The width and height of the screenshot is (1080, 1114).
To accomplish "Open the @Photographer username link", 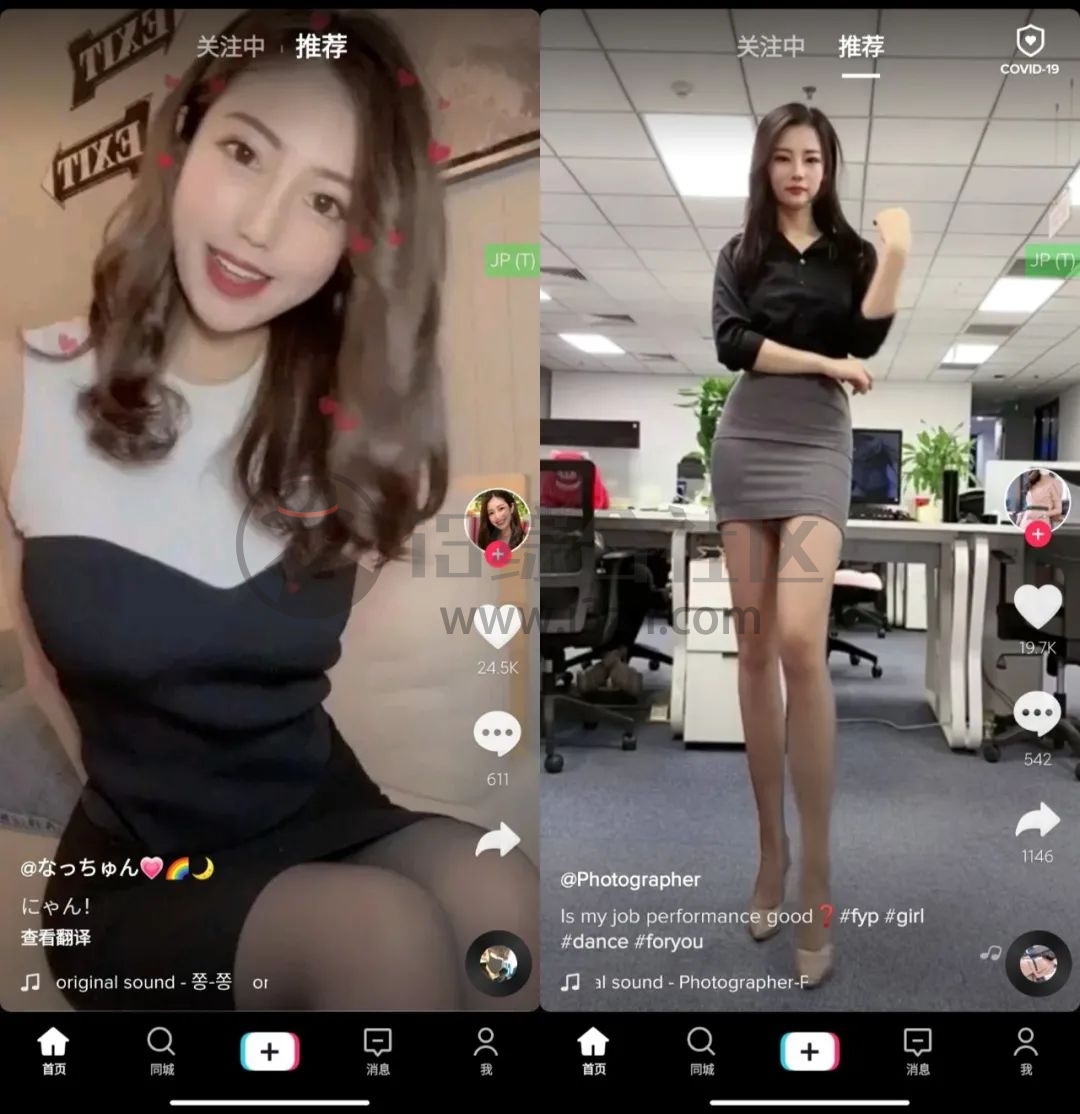I will point(630,879).
